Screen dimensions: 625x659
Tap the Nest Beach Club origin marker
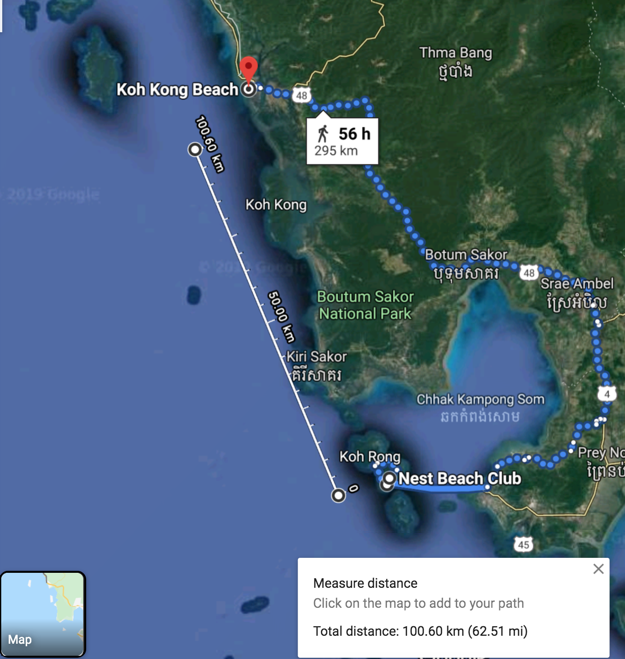pyautogui.click(x=388, y=480)
